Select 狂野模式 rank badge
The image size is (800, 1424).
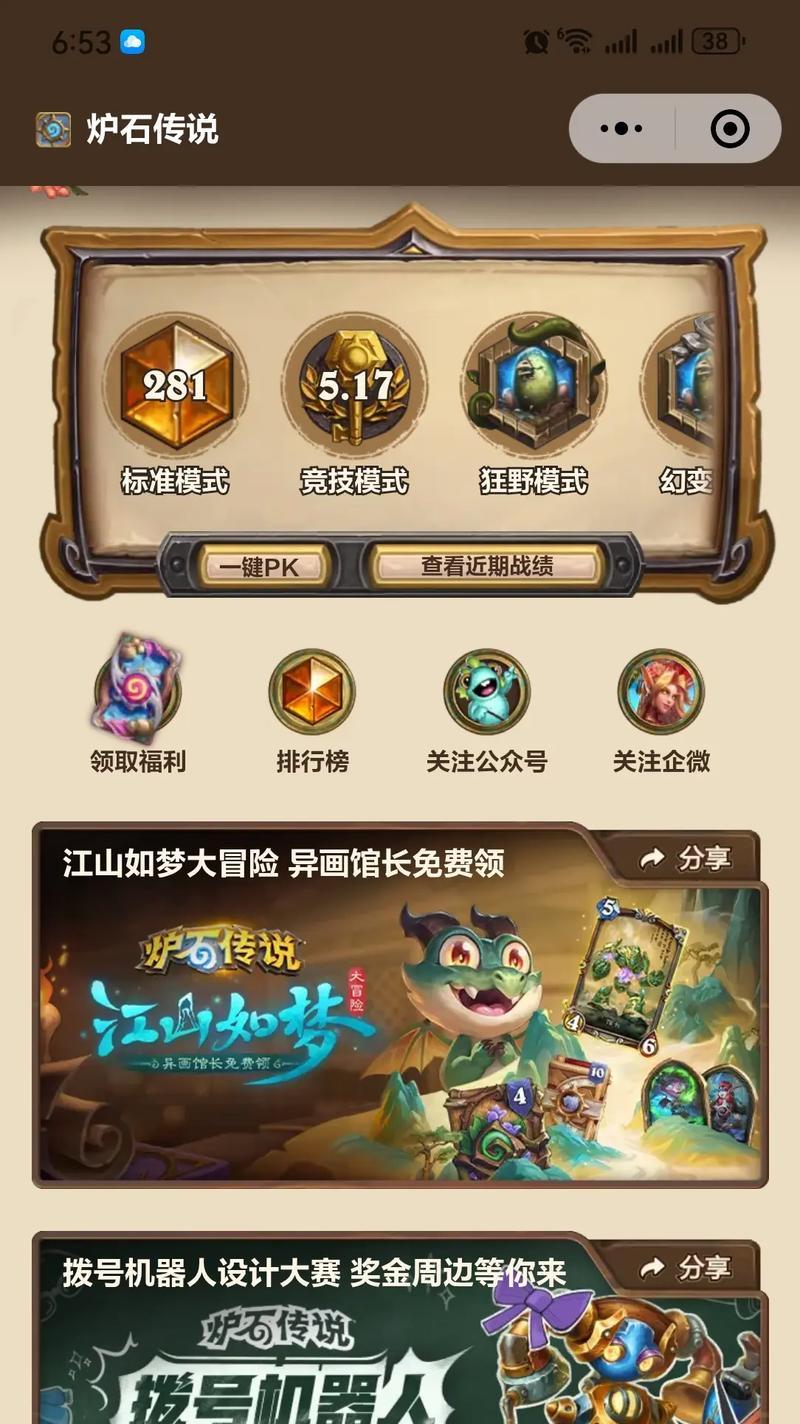point(533,387)
